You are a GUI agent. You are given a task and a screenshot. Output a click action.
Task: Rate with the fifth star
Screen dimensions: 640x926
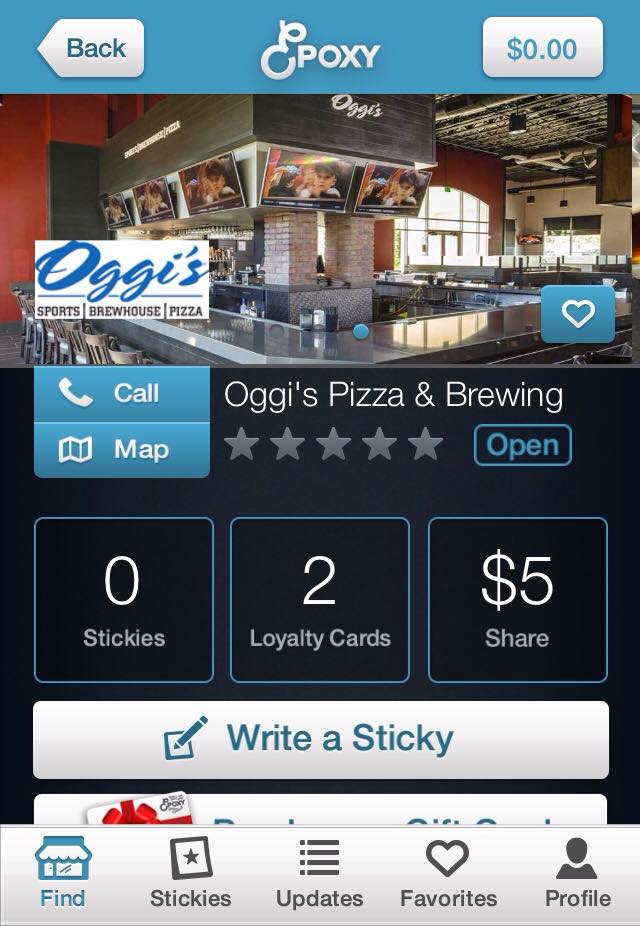[x=426, y=445]
